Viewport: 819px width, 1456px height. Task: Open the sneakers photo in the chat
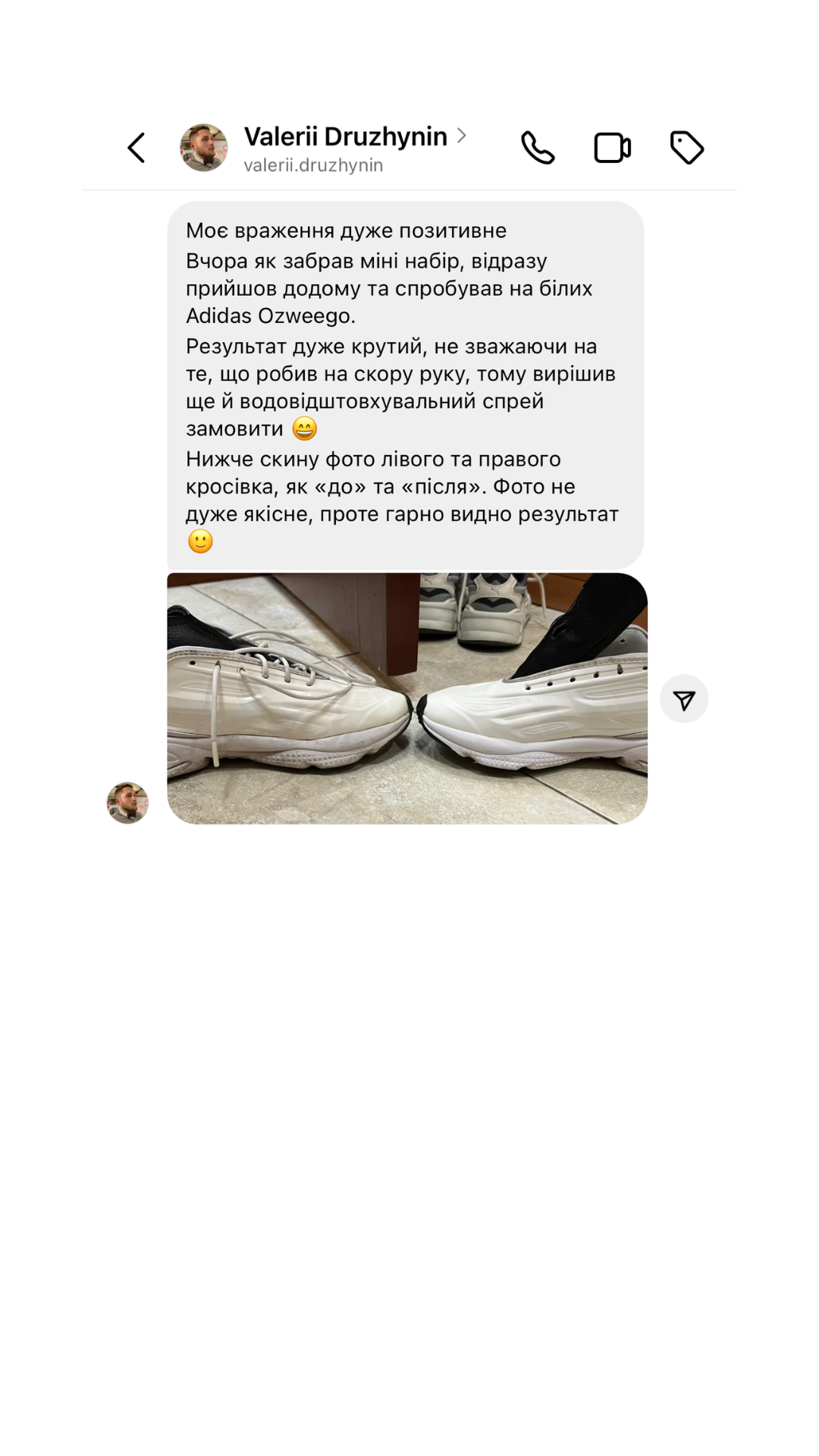pyautogui.click(x=407, y=698)
